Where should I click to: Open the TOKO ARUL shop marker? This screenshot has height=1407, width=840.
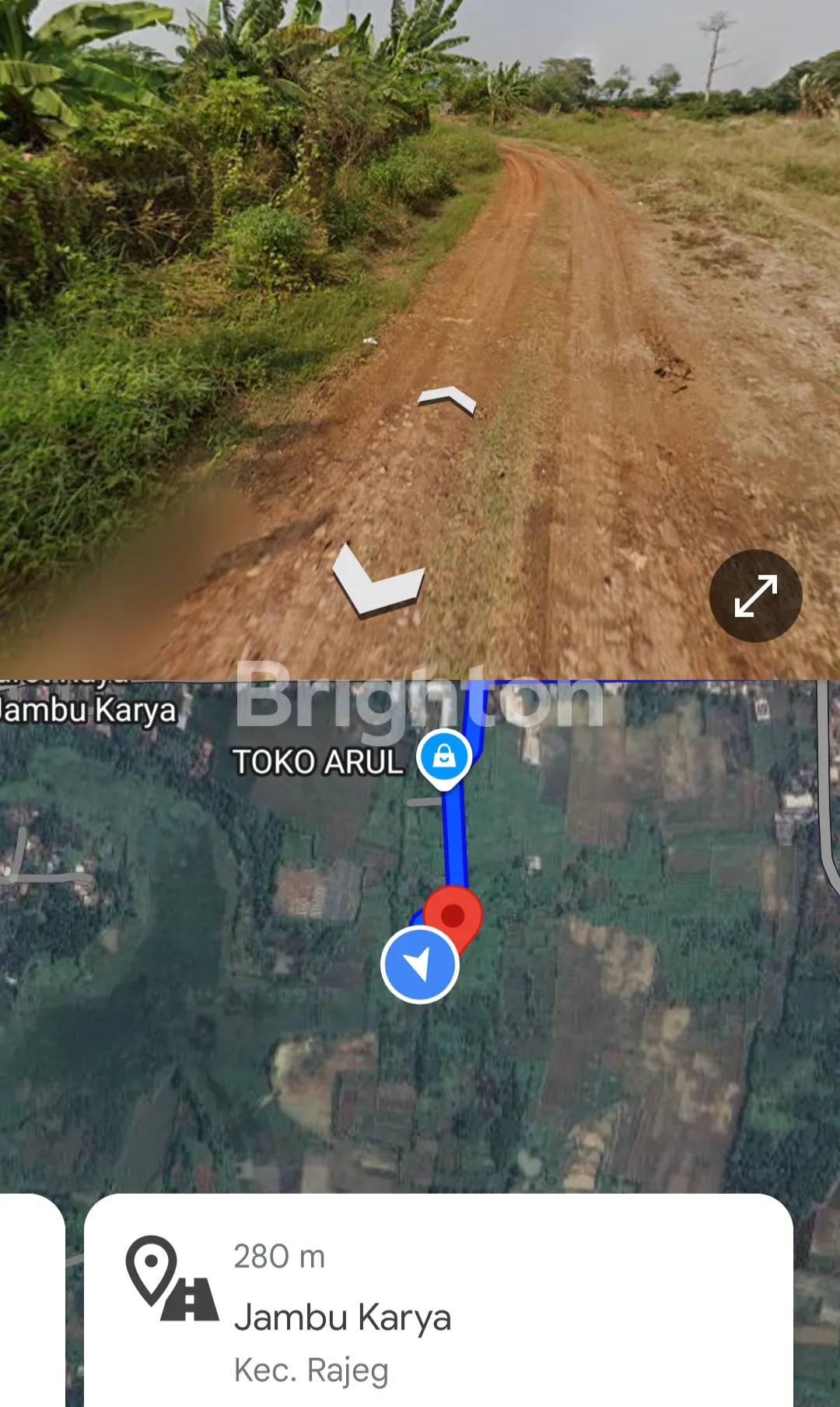click(x=444, y=757)
